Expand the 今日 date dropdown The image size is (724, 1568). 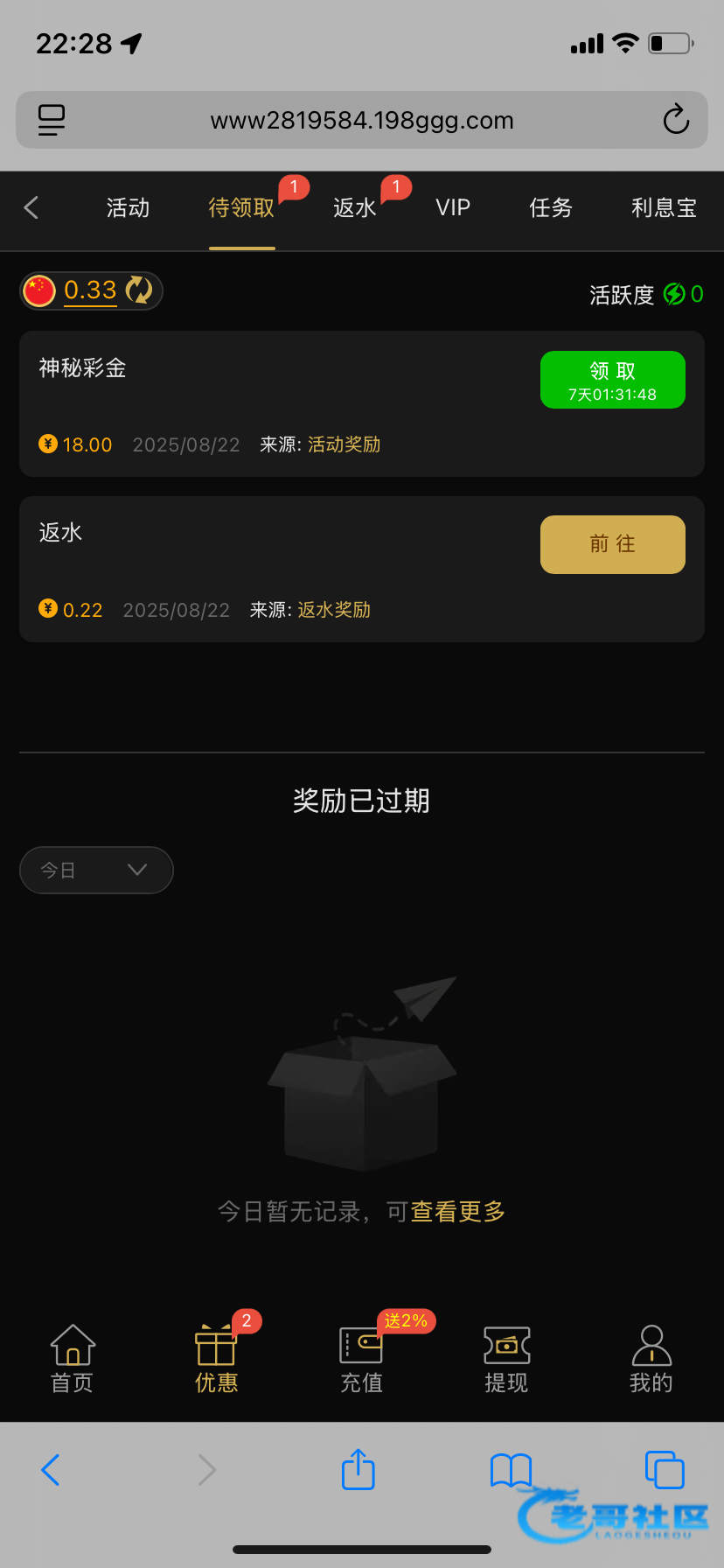[96, 870]
